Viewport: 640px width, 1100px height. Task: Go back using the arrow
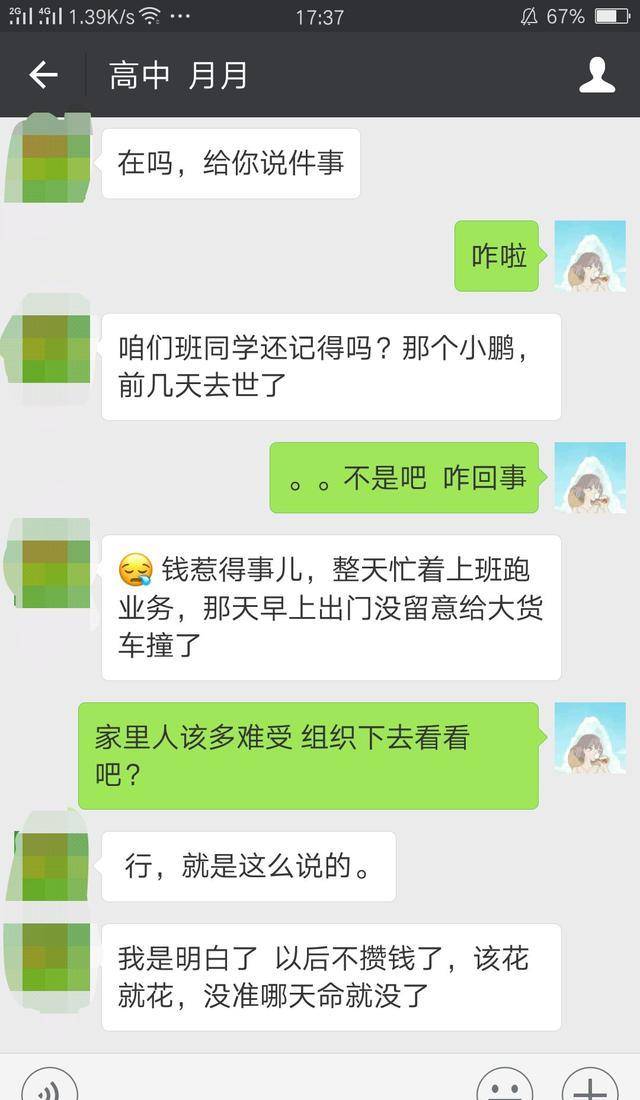(43, 75)
